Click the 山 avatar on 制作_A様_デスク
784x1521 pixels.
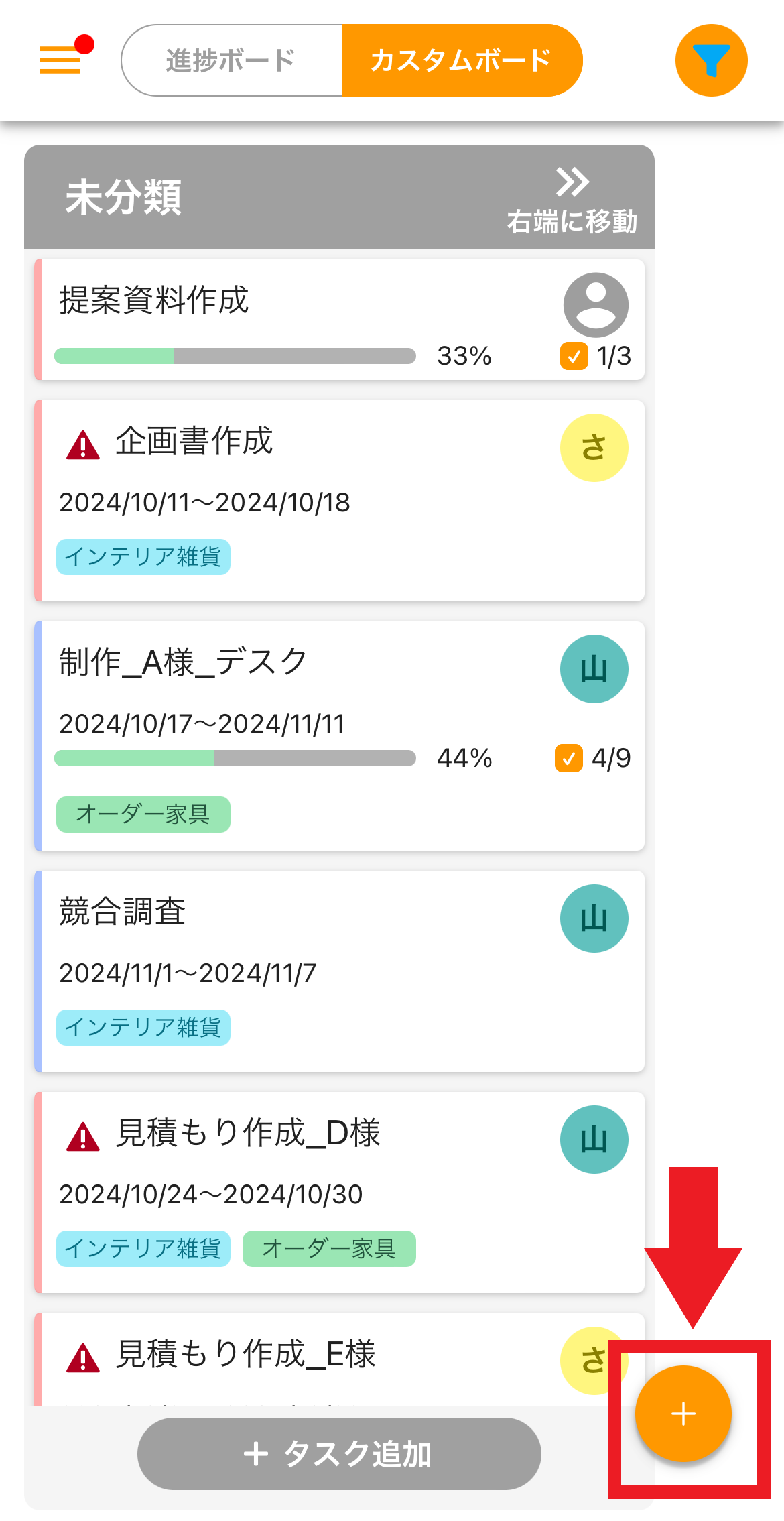pyautogui.click(x=594, y=669)
